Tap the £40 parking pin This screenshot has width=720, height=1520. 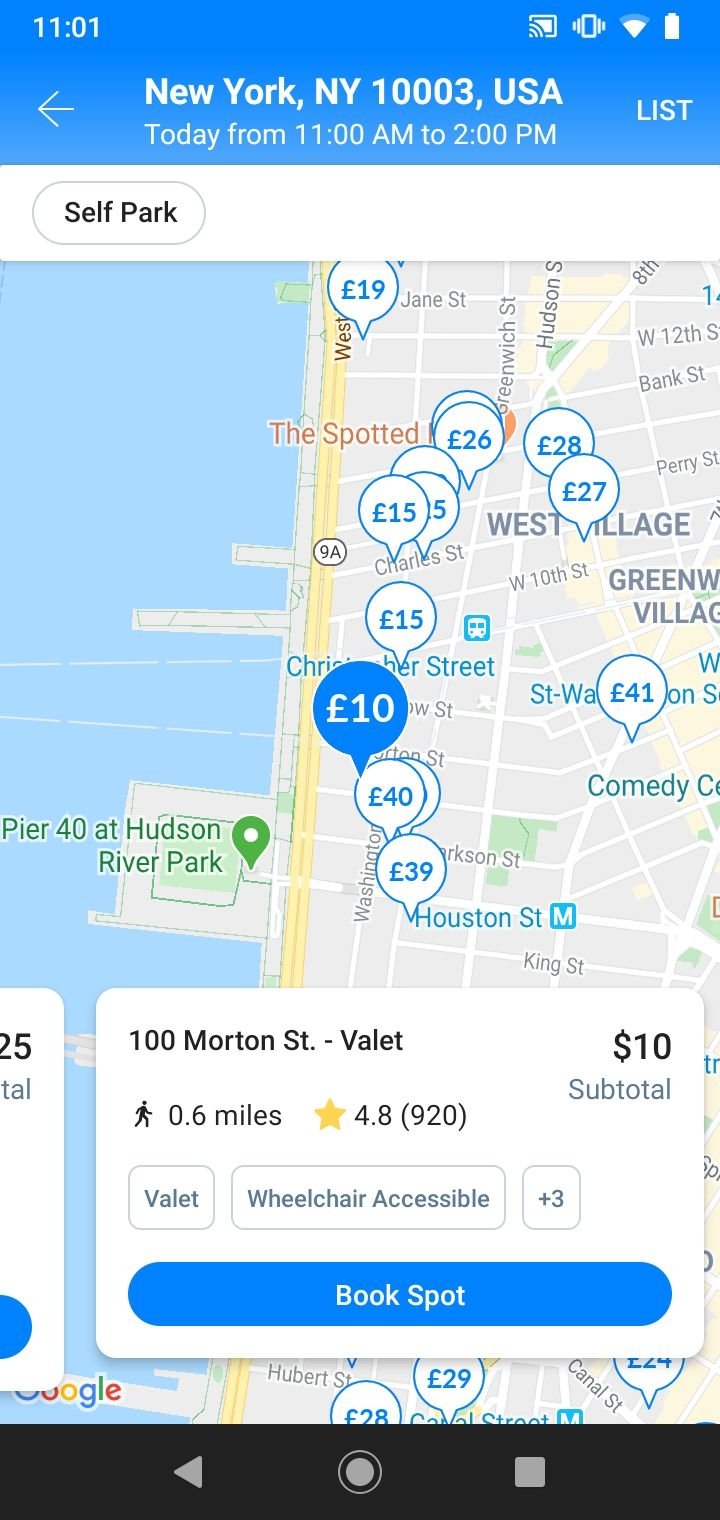click(x=390, y=798)
